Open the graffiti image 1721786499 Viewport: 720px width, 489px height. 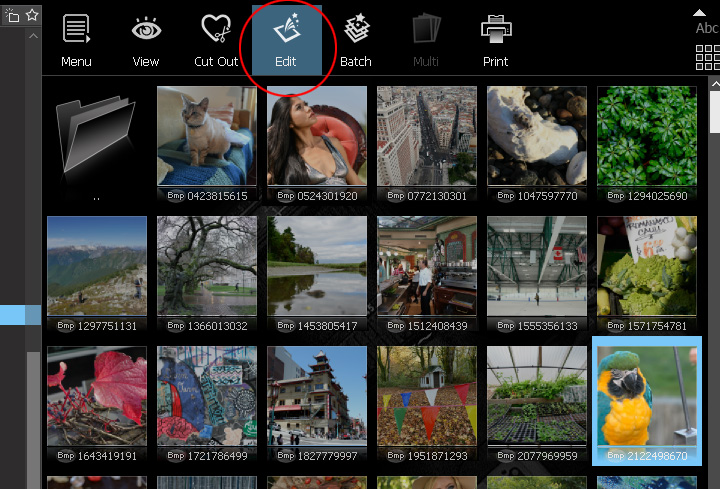[206, 396]
